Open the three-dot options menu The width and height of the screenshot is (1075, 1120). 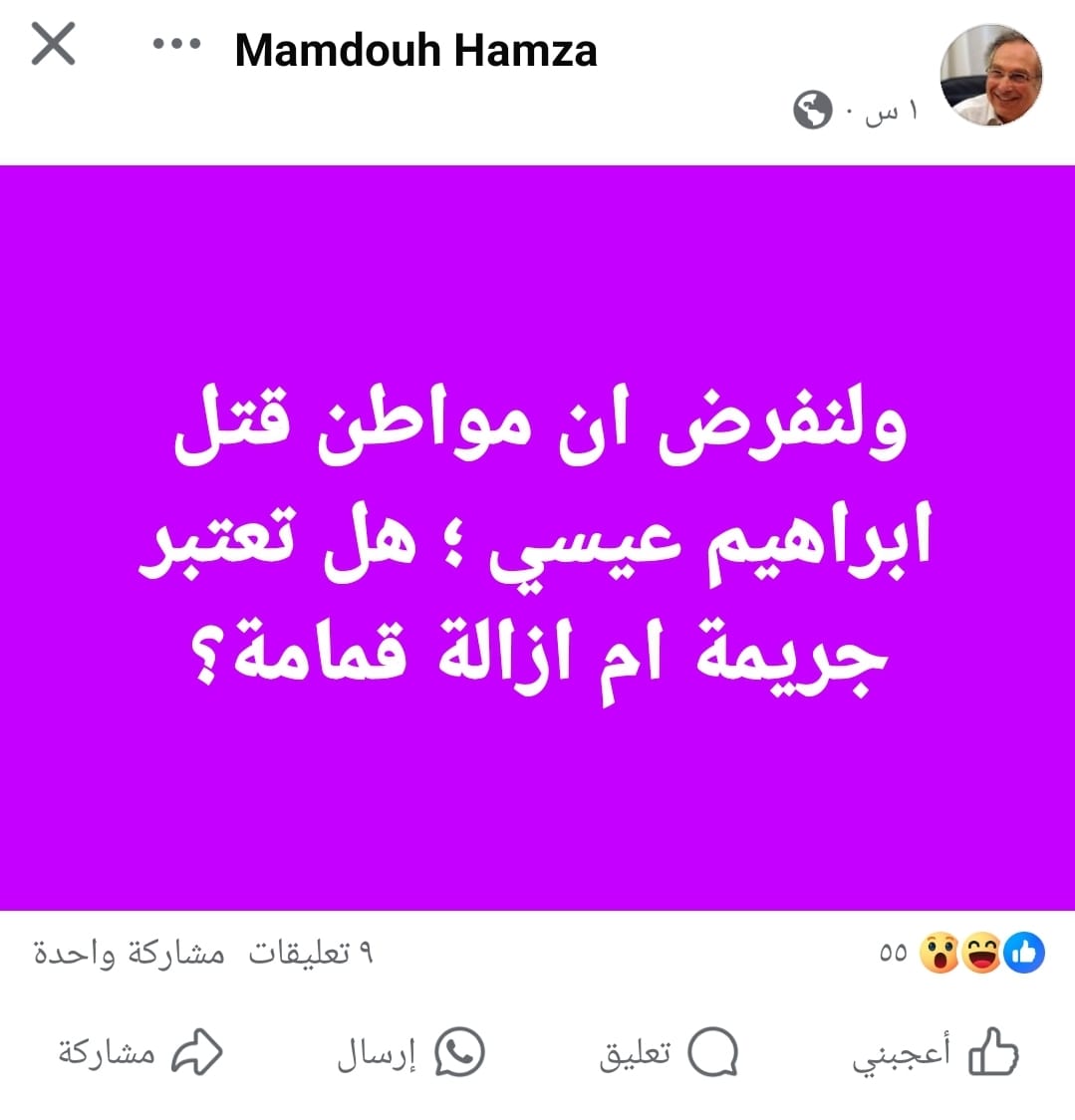(176, 45)
